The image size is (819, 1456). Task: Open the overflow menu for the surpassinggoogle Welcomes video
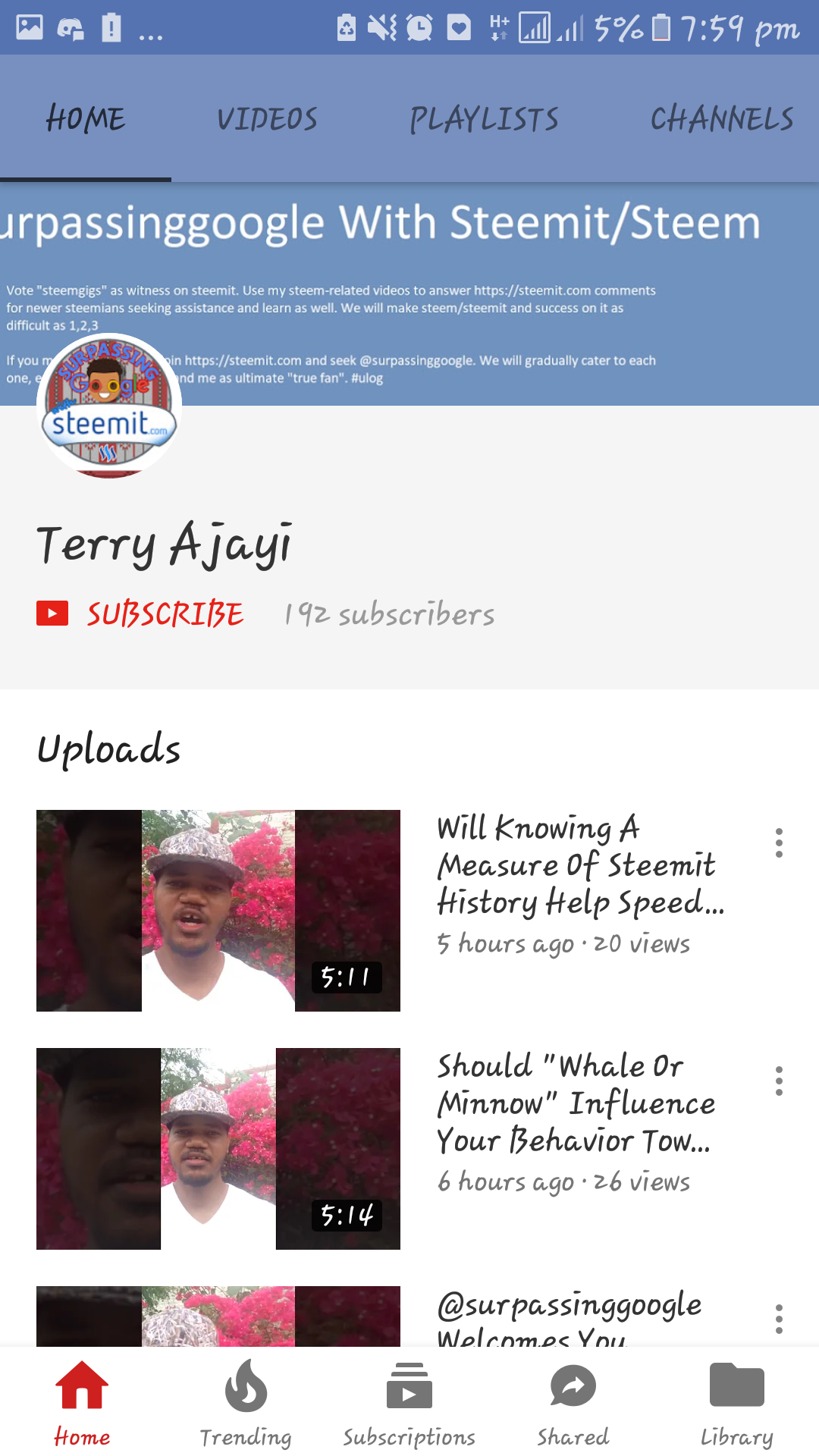click(x=780, y=1318)
